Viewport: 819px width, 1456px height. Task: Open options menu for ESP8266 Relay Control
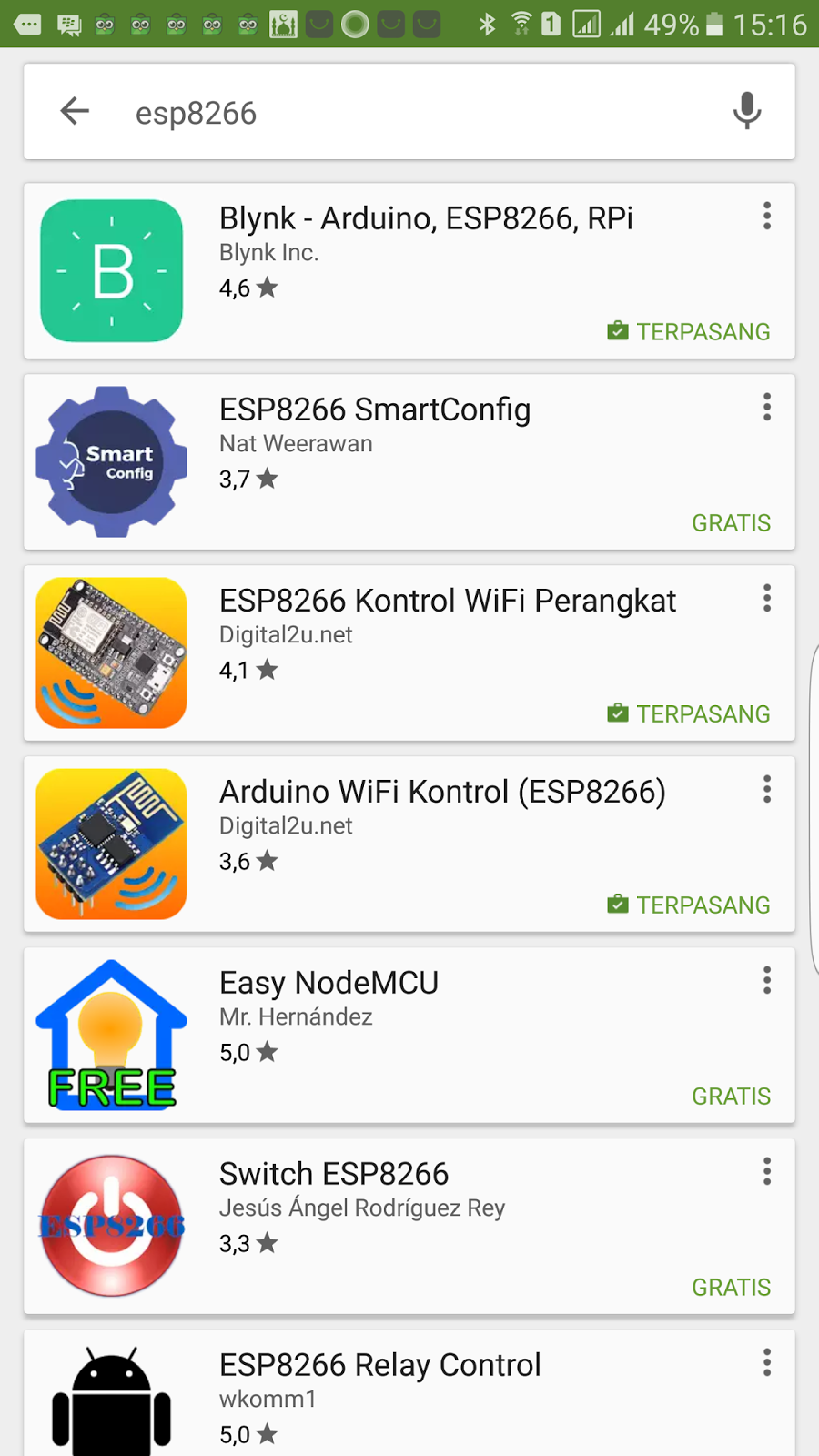(767, 1362)
